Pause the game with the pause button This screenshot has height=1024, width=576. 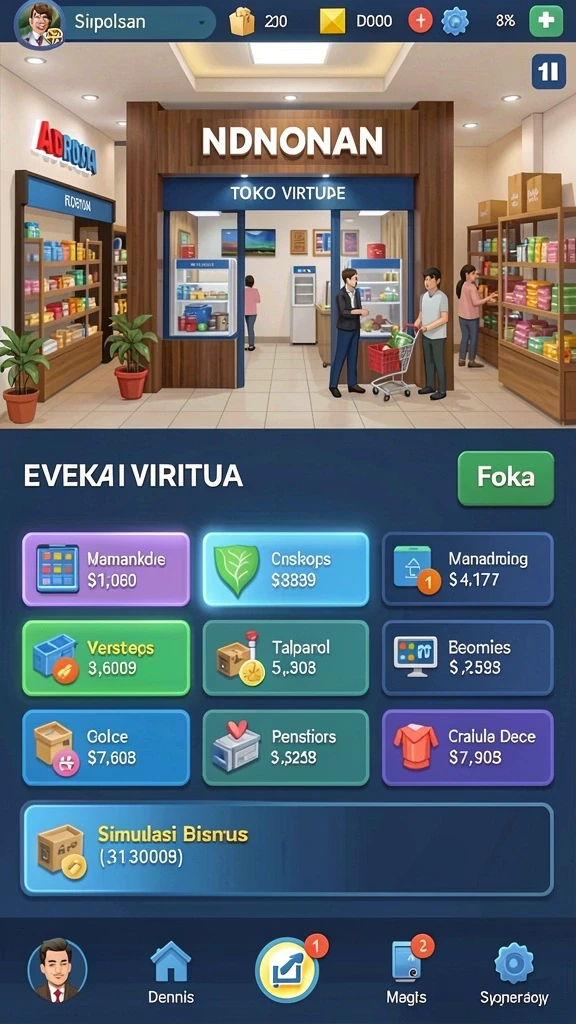(549, 71)
